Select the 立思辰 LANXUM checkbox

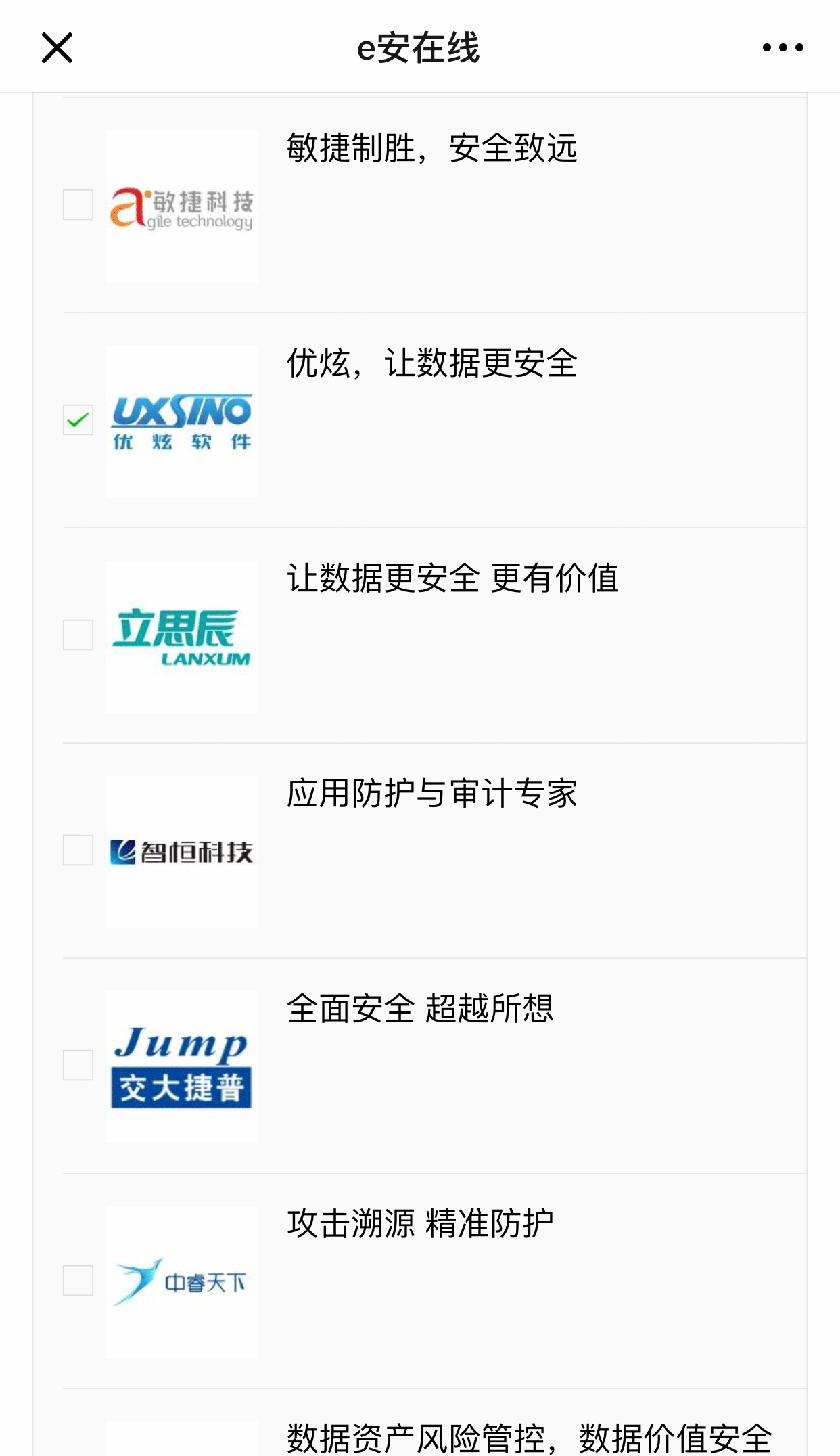pyautogui.click(x=78, y=635)
